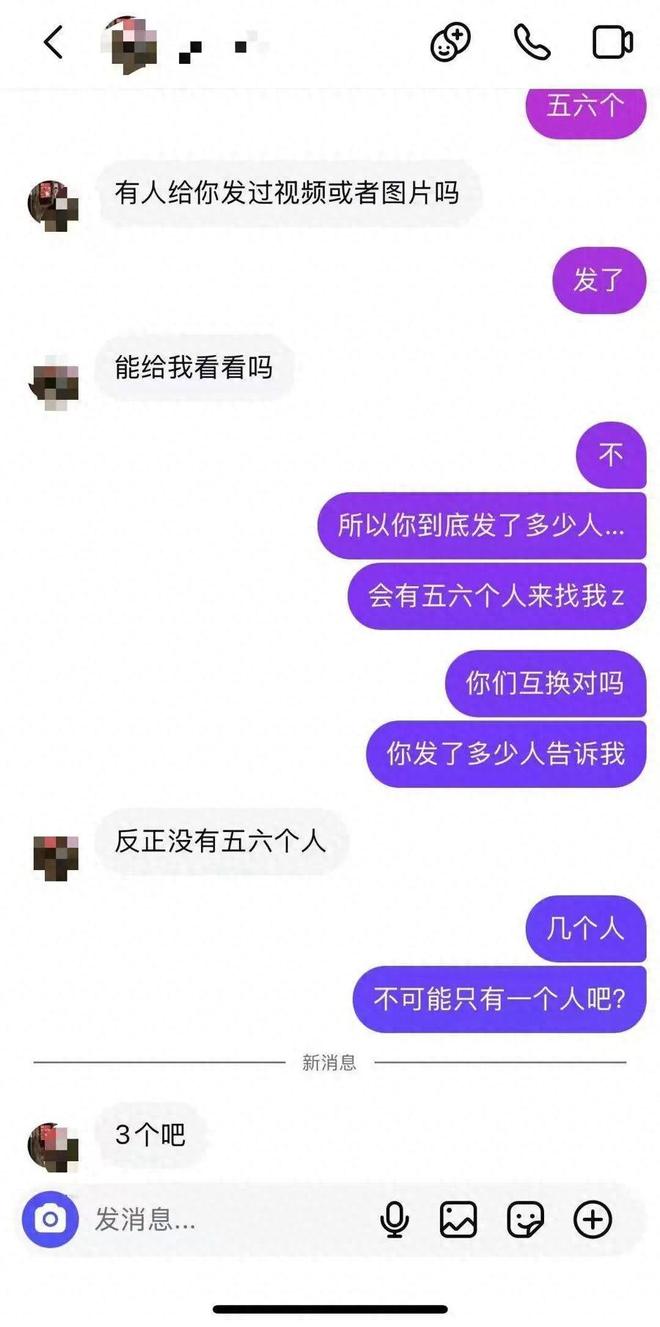Viewport: 660px width, 1327px height.
Task: Go back using the top-left arrow
Action: point(53,42)
